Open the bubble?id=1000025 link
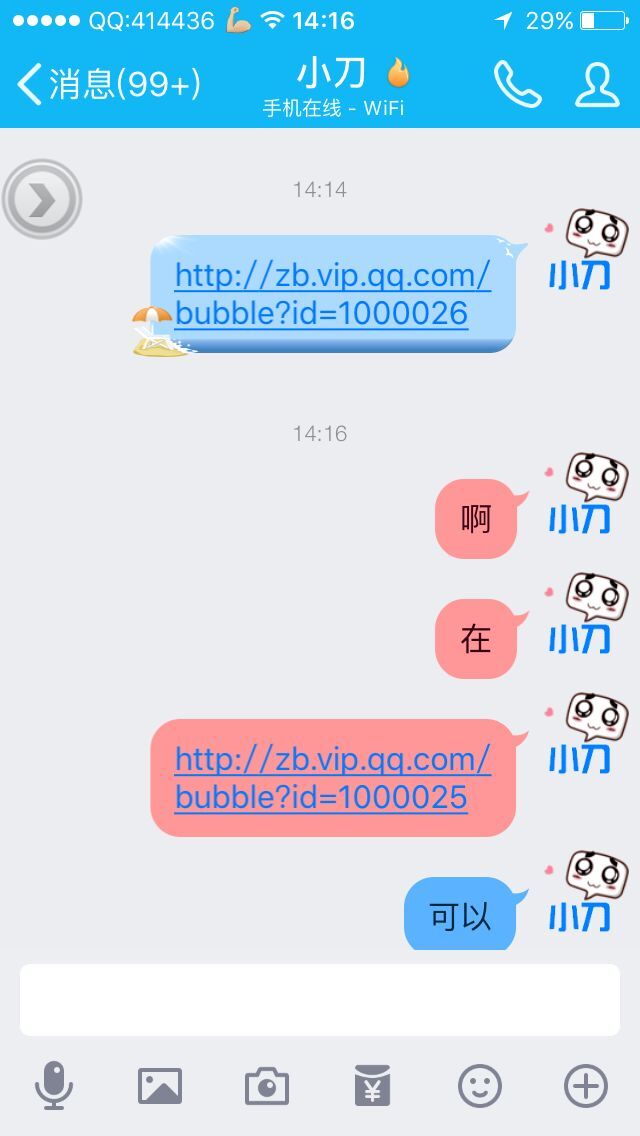Image resolution: width=640 pixels, height=1136 pixels. (x=332, y=778)
